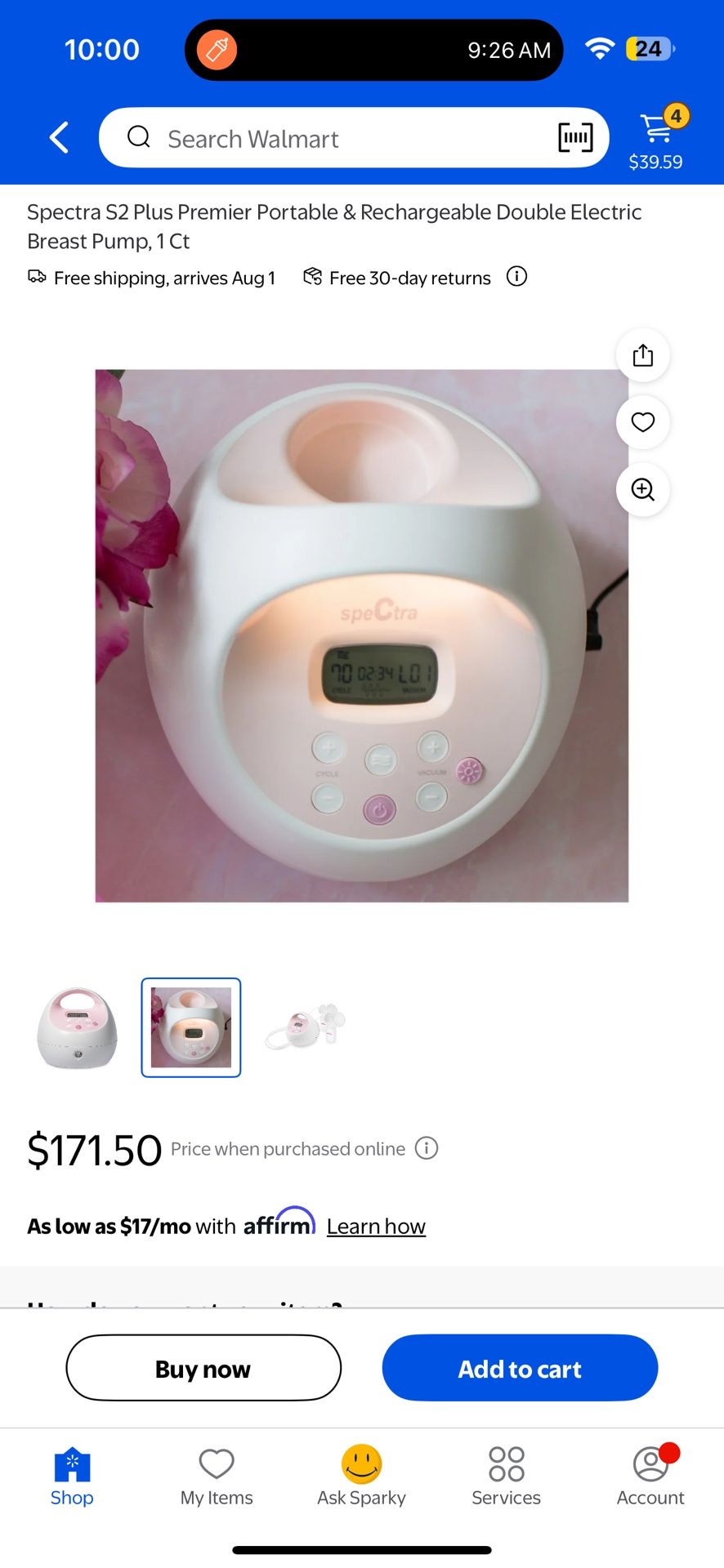The image size is (724, 1568).
Task: View info about free 30-day returns
Action: tap(516, 277)
